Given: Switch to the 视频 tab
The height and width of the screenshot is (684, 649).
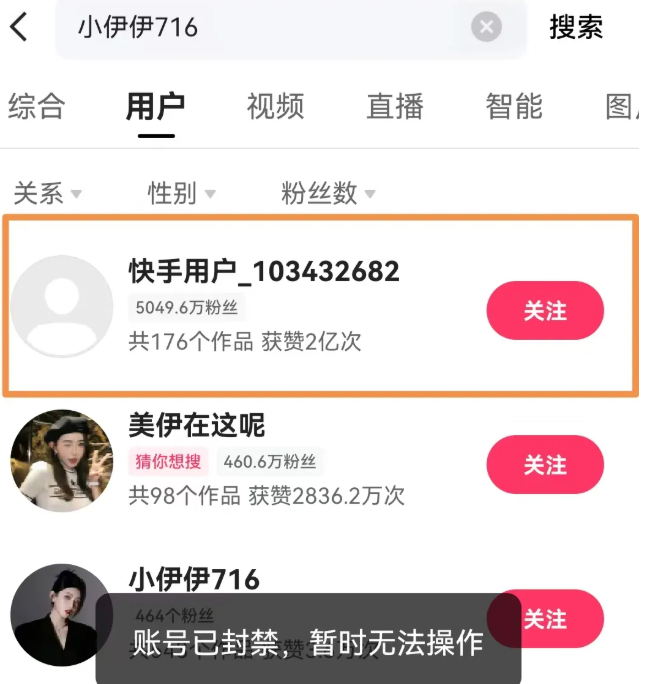Looking at the screenshot, I should 275,106.
